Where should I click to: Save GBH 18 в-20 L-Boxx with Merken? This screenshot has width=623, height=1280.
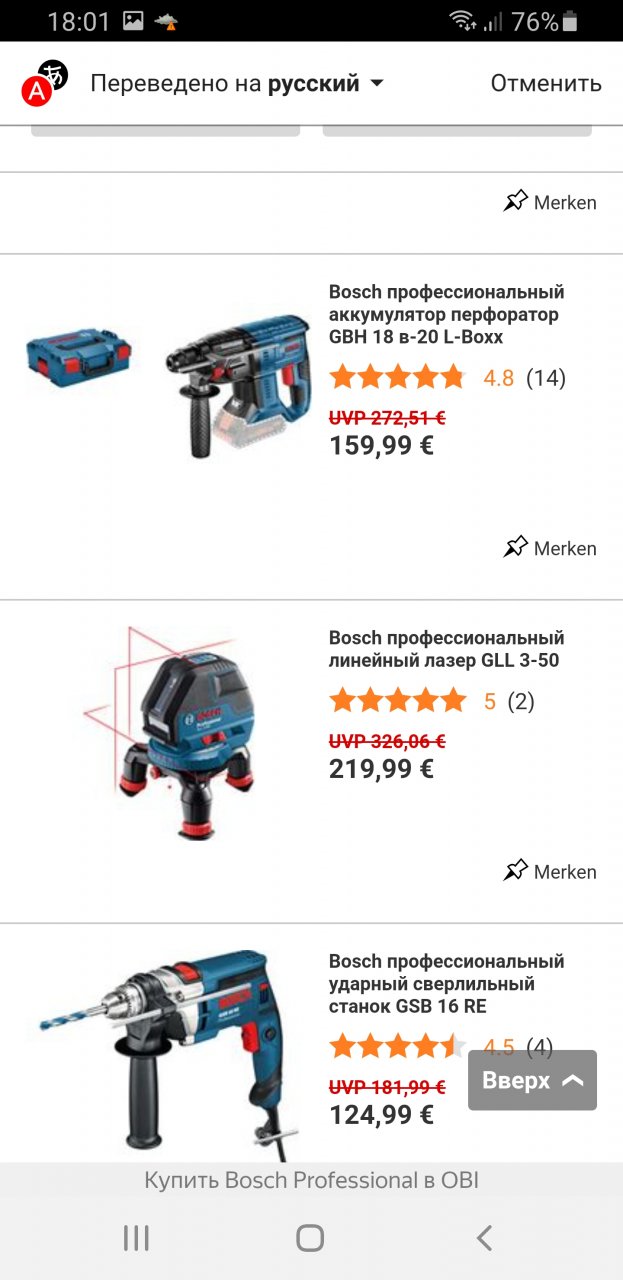550,548
